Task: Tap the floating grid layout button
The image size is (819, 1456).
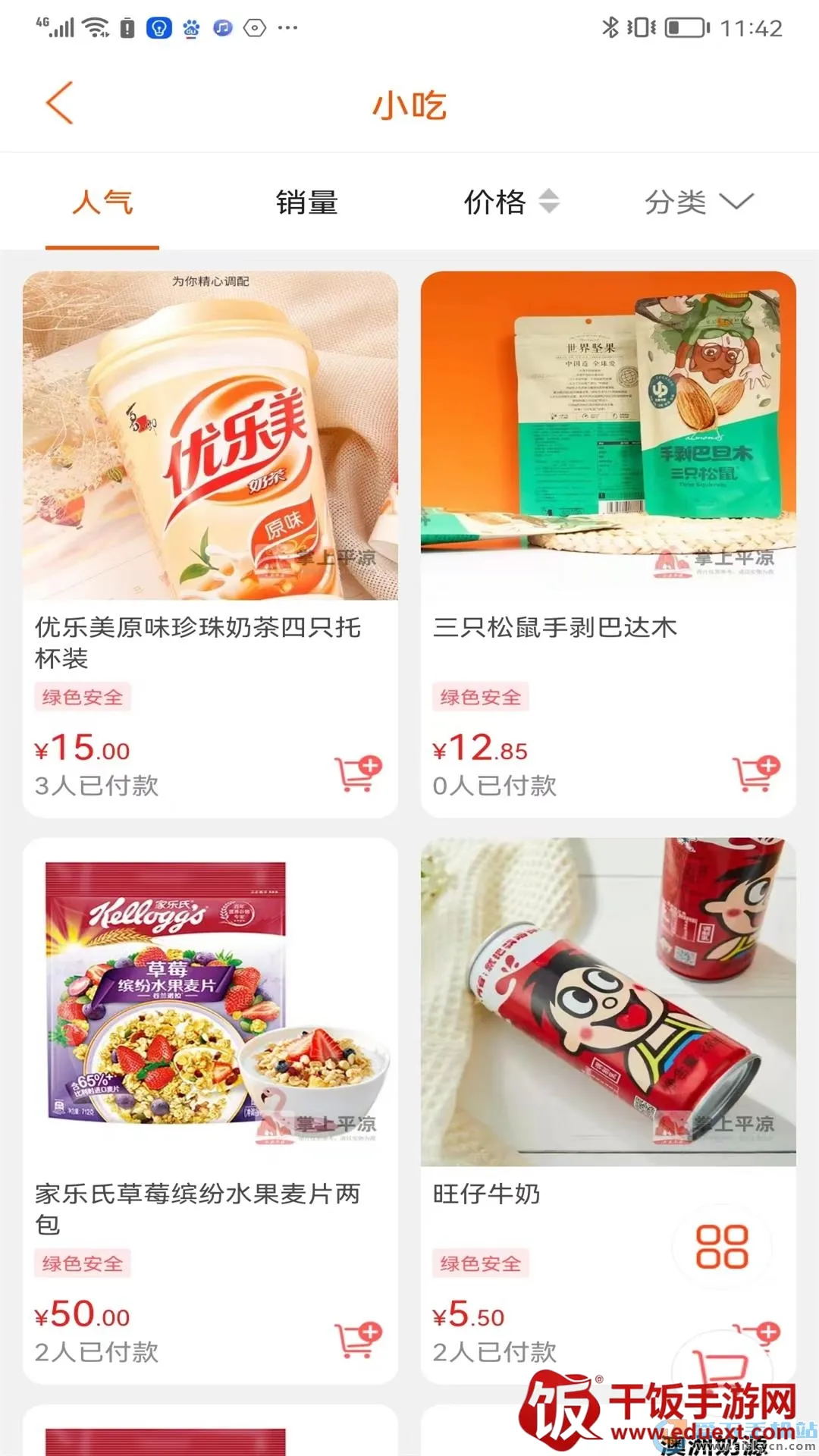Action: tap(722, 1247)
